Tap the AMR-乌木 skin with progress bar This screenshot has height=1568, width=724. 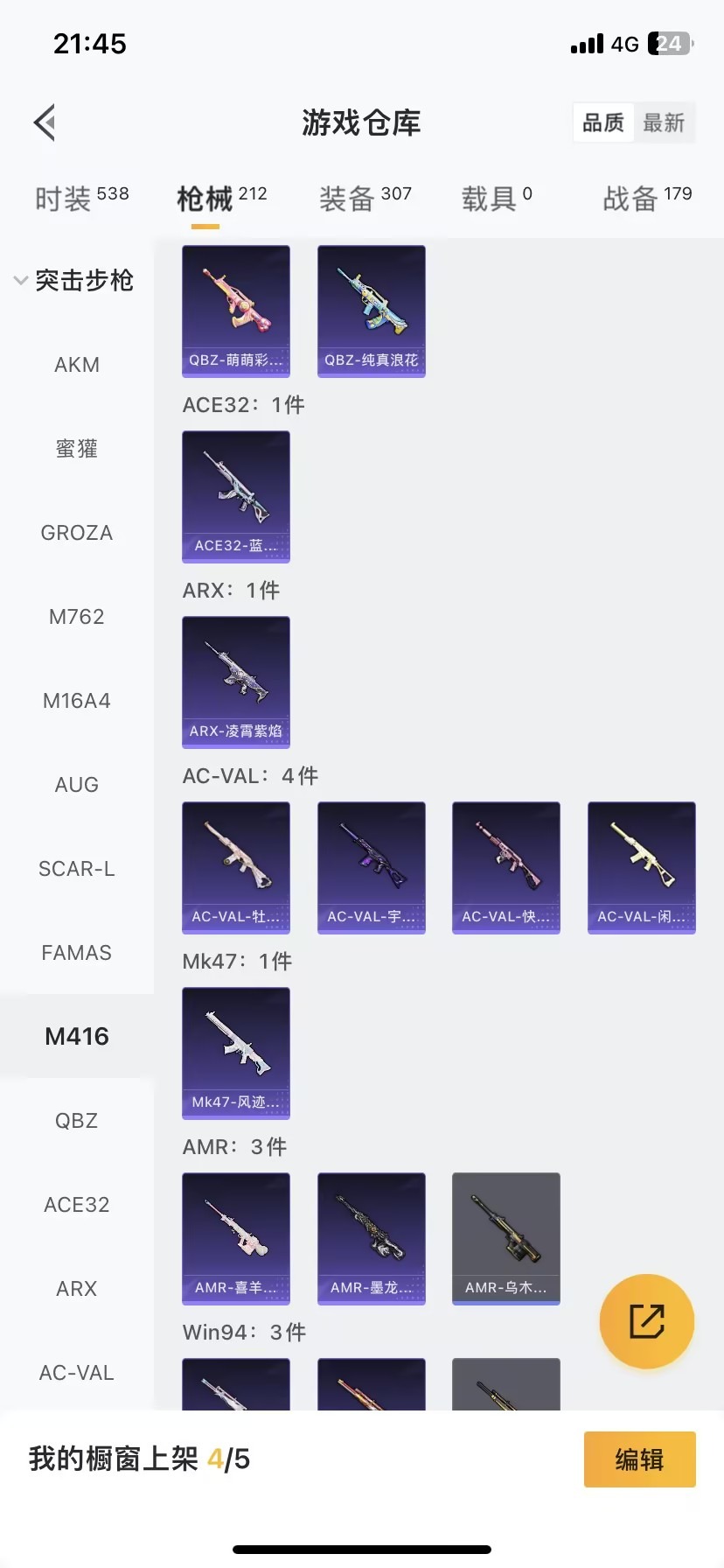point(505,1239)
